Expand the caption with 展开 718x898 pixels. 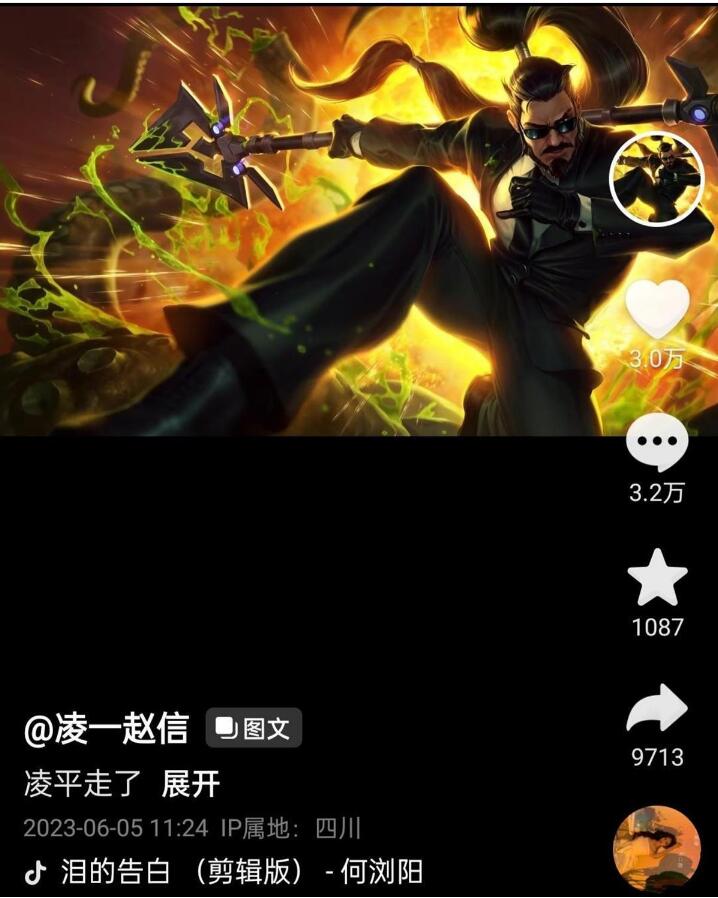tap(190, 783)
